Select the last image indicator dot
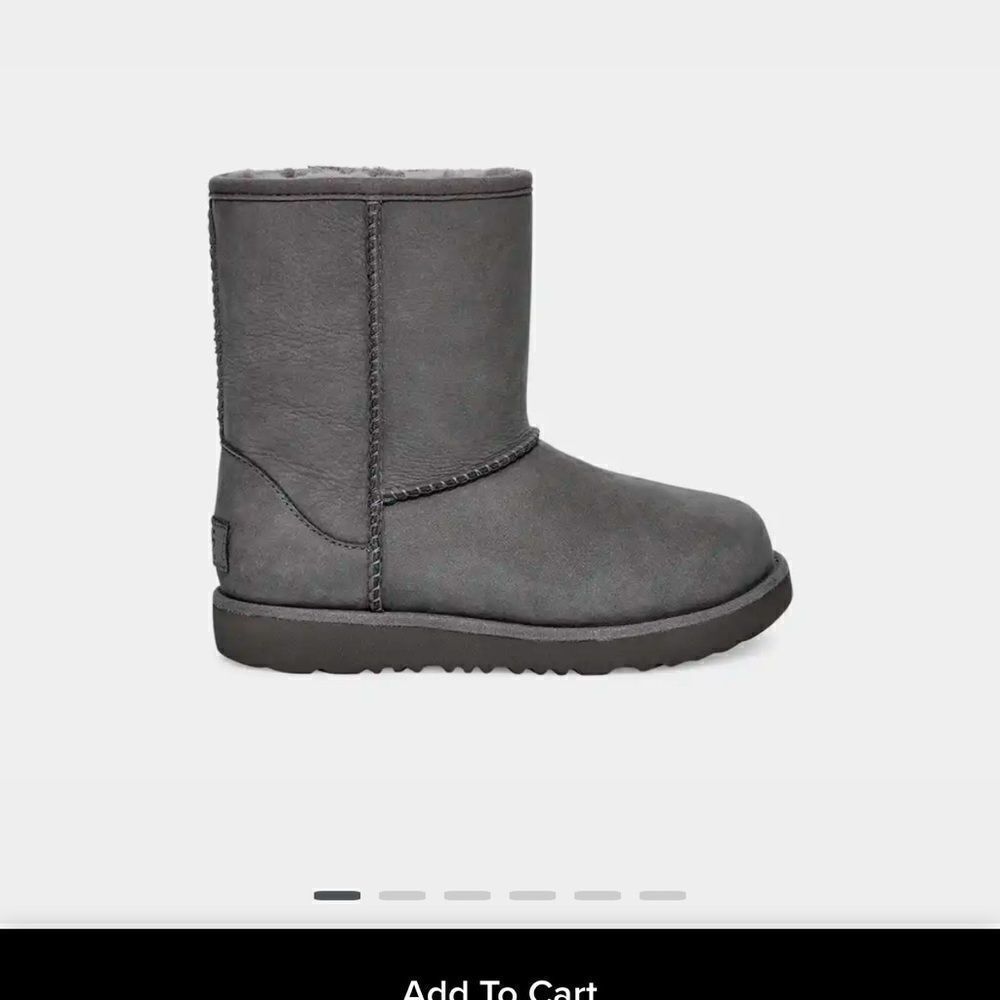Screen dimensions: 1000x1000 click(662, 895)
